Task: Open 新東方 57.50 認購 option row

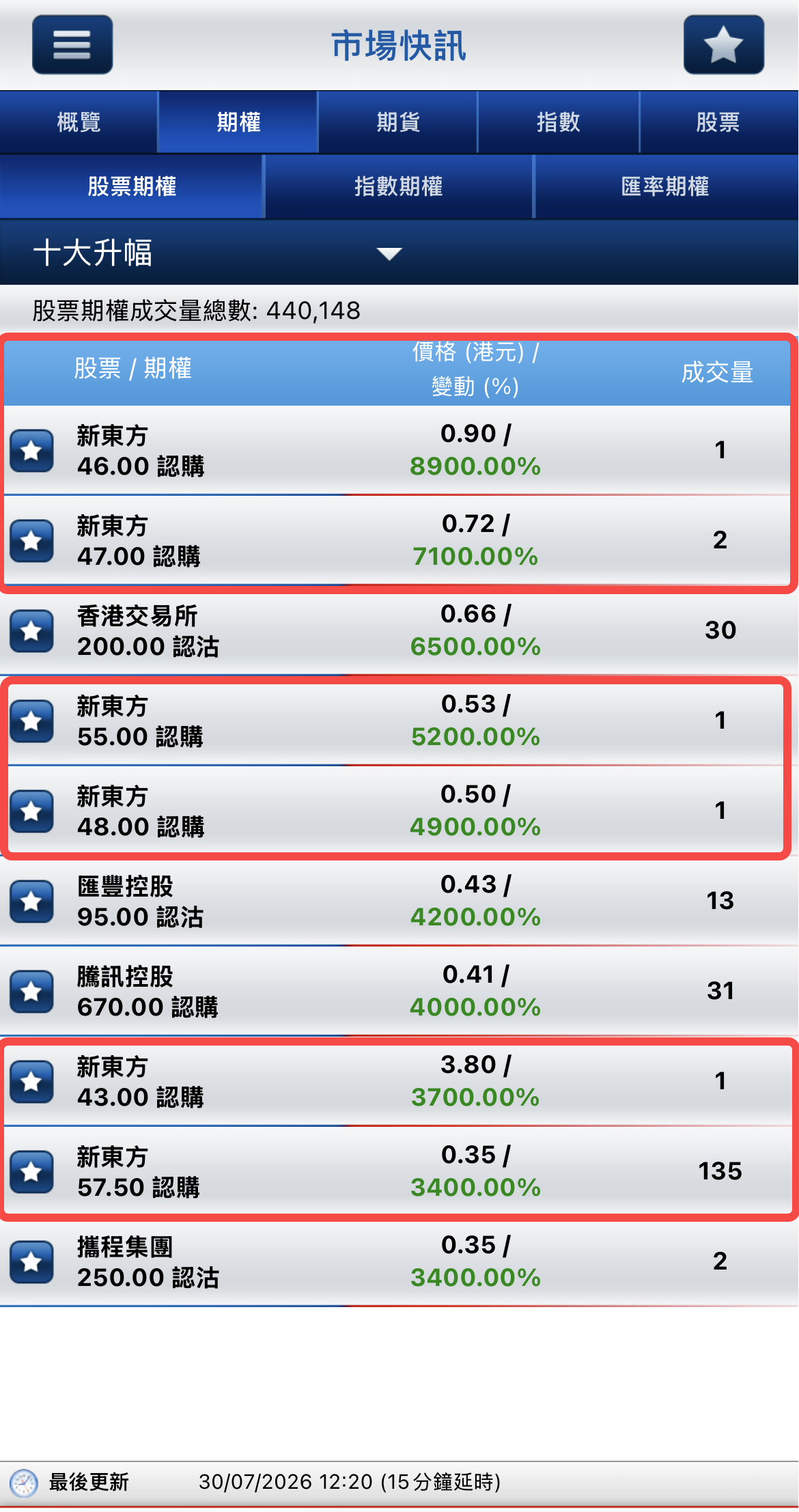Action: [x=399, y=1172]
